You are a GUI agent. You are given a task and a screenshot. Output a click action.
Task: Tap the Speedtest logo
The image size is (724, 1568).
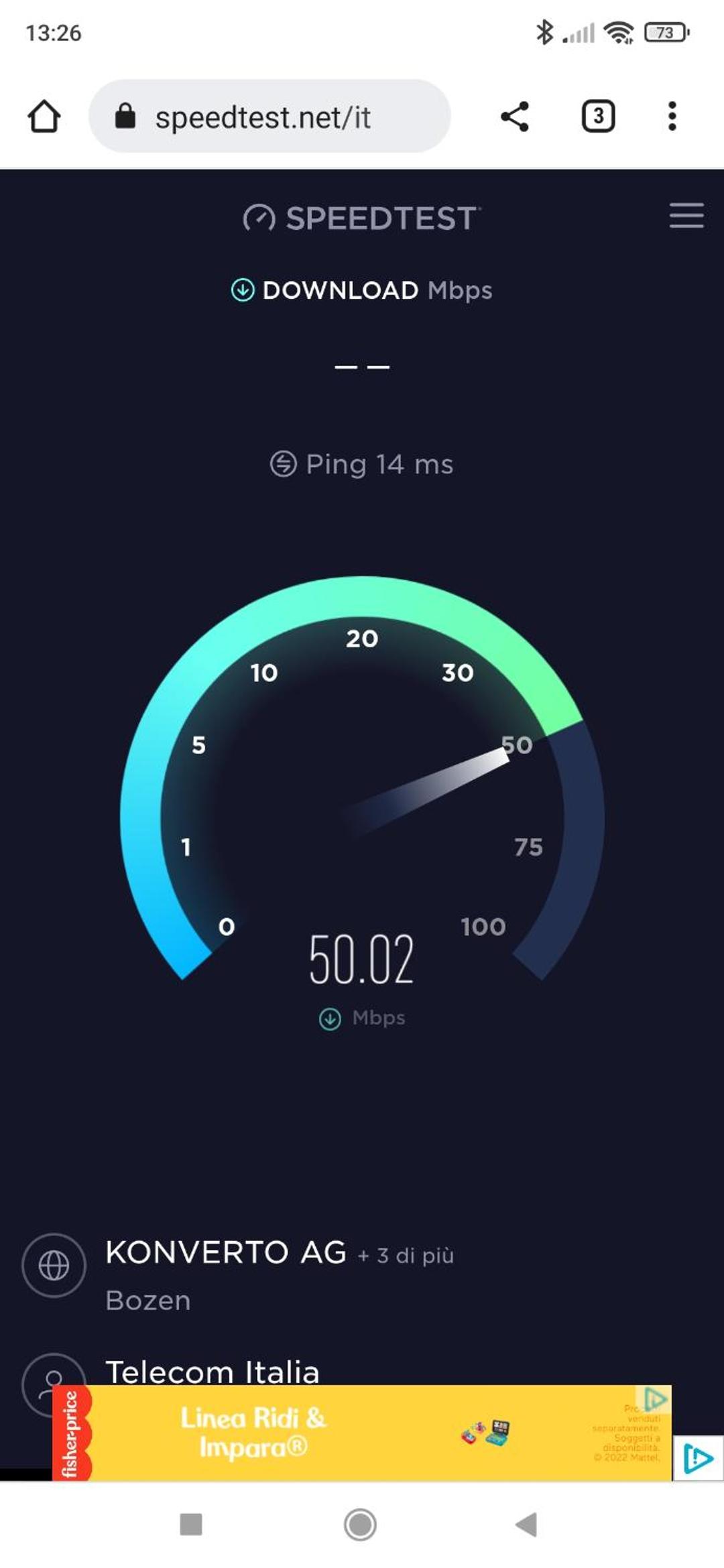(362, 218)
